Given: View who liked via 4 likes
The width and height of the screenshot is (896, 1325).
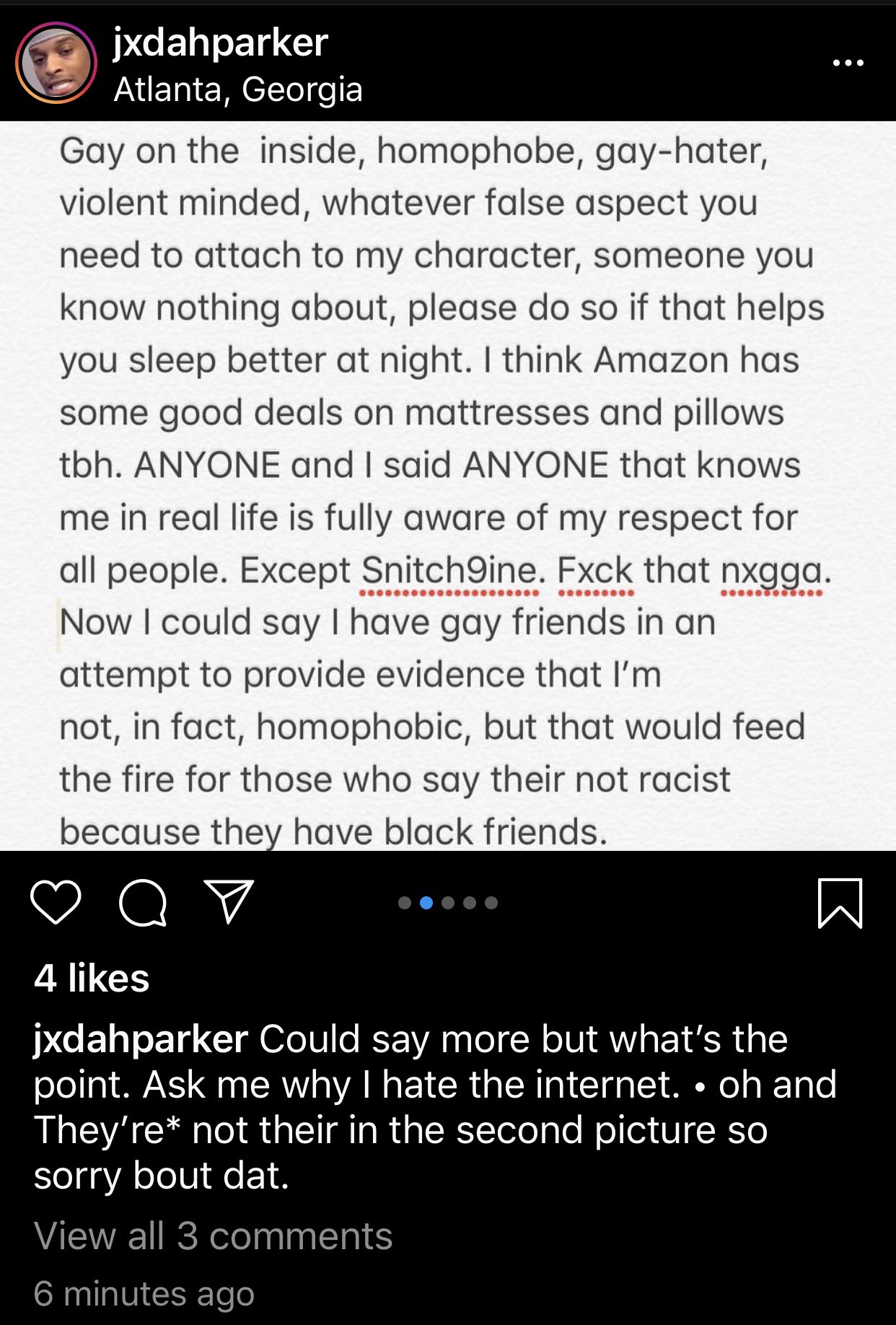Looking at the screenshot, I should pyautogui.click(x=92, y=979).
